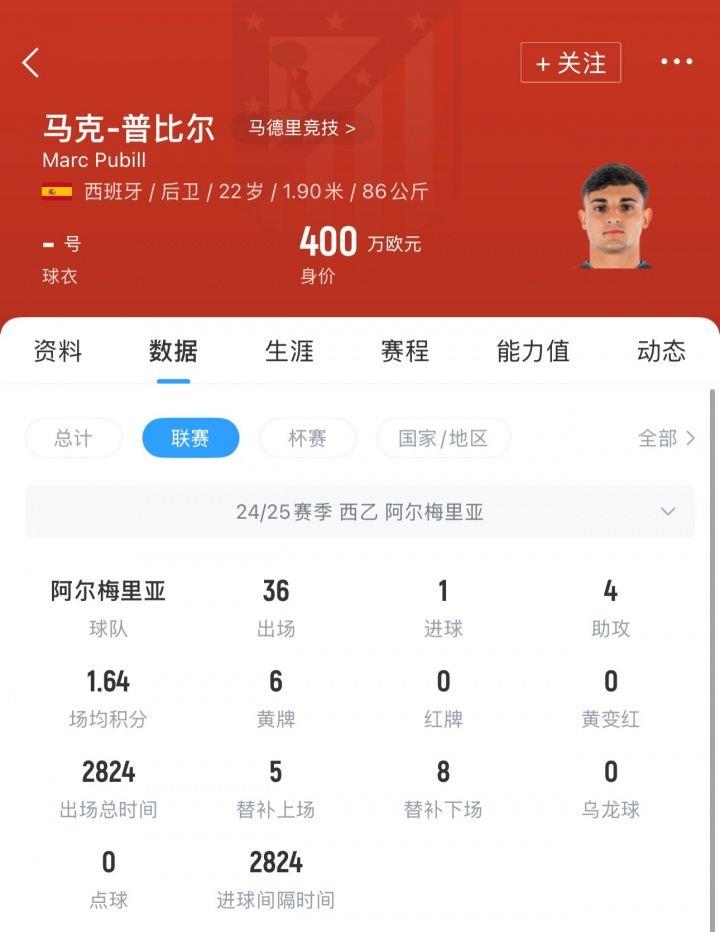Open Marc Pubill's profile photo
This screenshot has height=932, width=720.
pyautogui.click(x=615, y=216)
